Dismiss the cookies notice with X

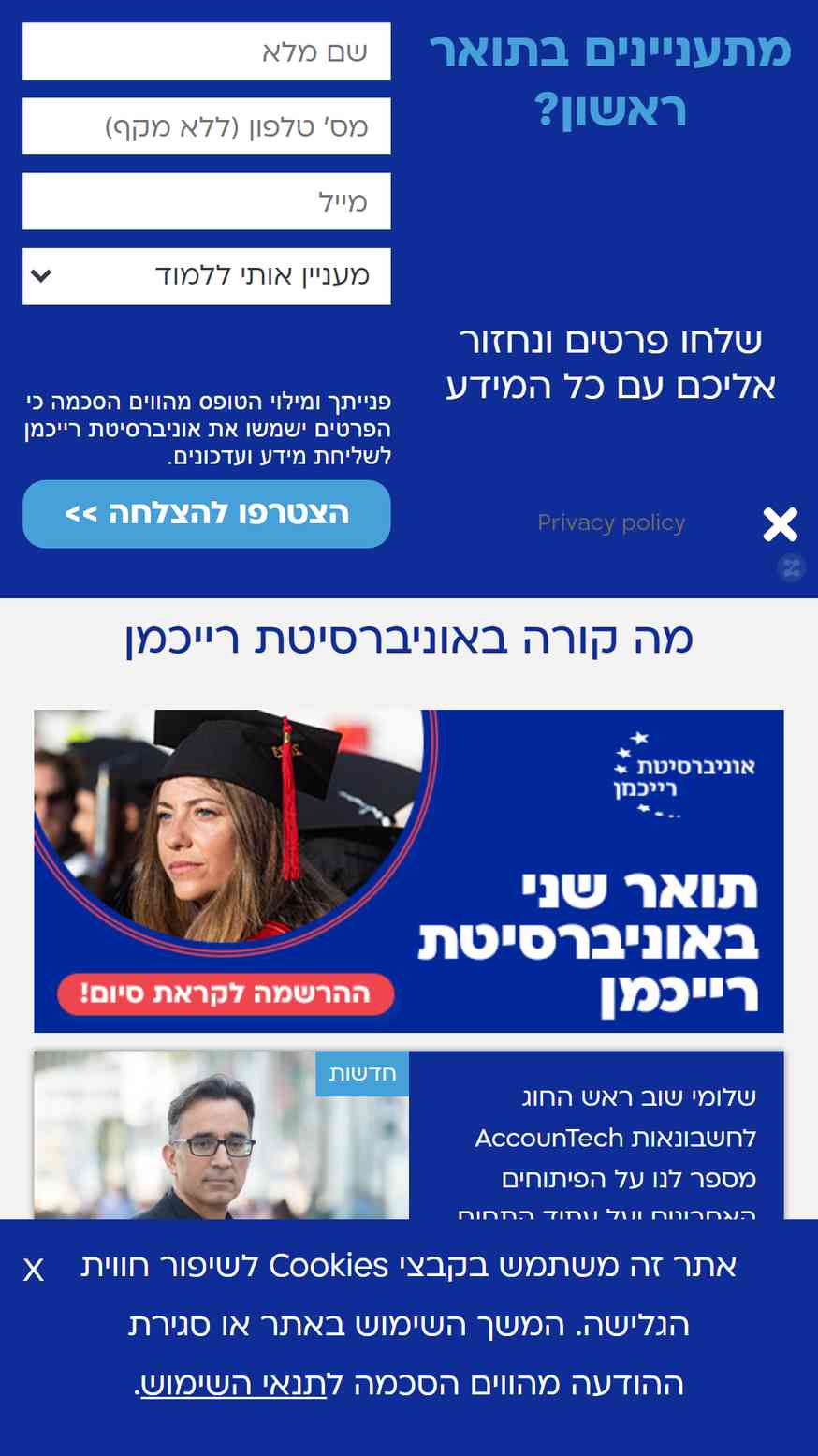click(34, 1270)
